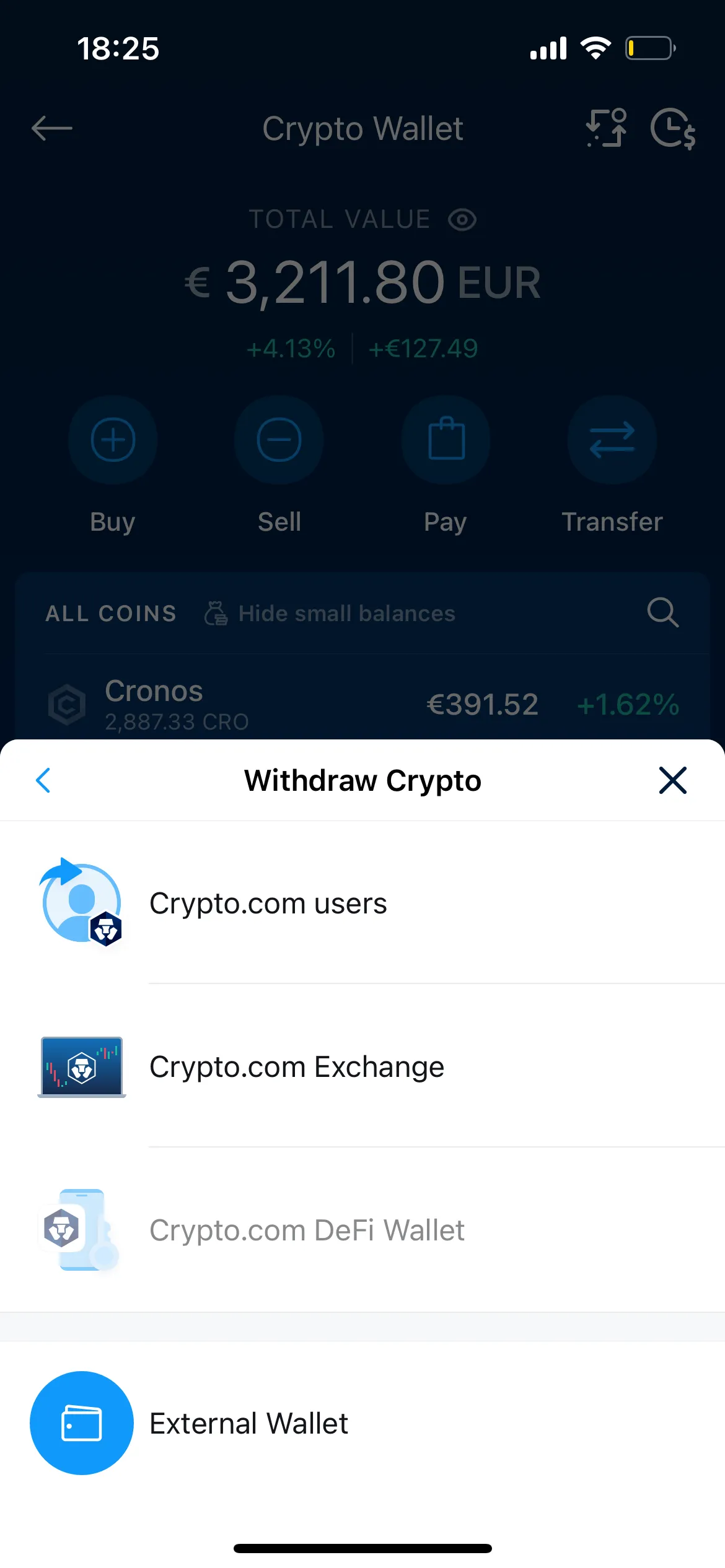Select Crypto.com DeFi Wallet option
Screen dimensions: 725x1568
coord(306,1230)
